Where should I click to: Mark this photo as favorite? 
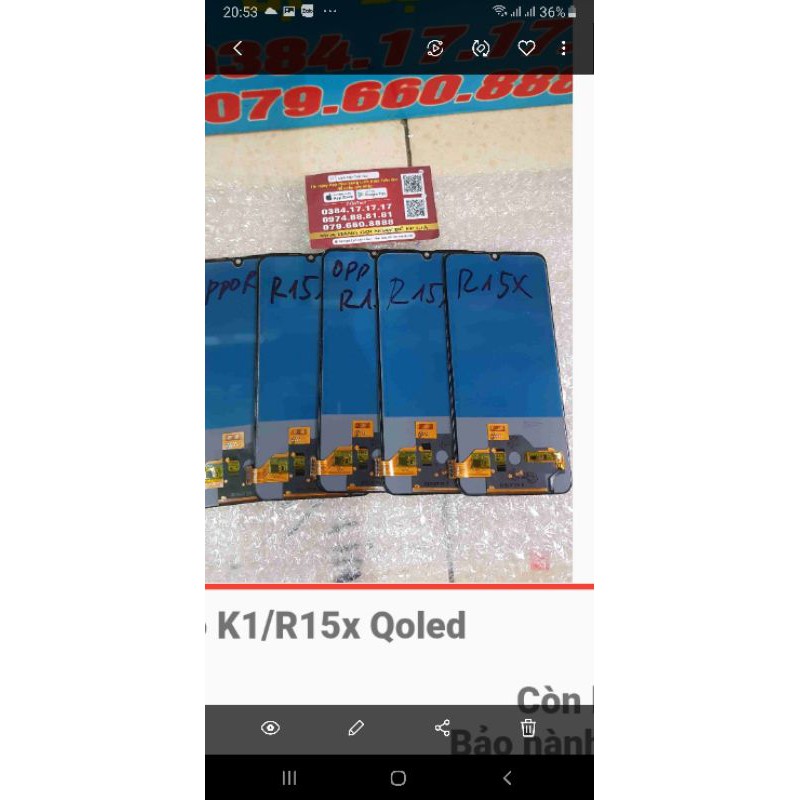click(x=526, y=48)
